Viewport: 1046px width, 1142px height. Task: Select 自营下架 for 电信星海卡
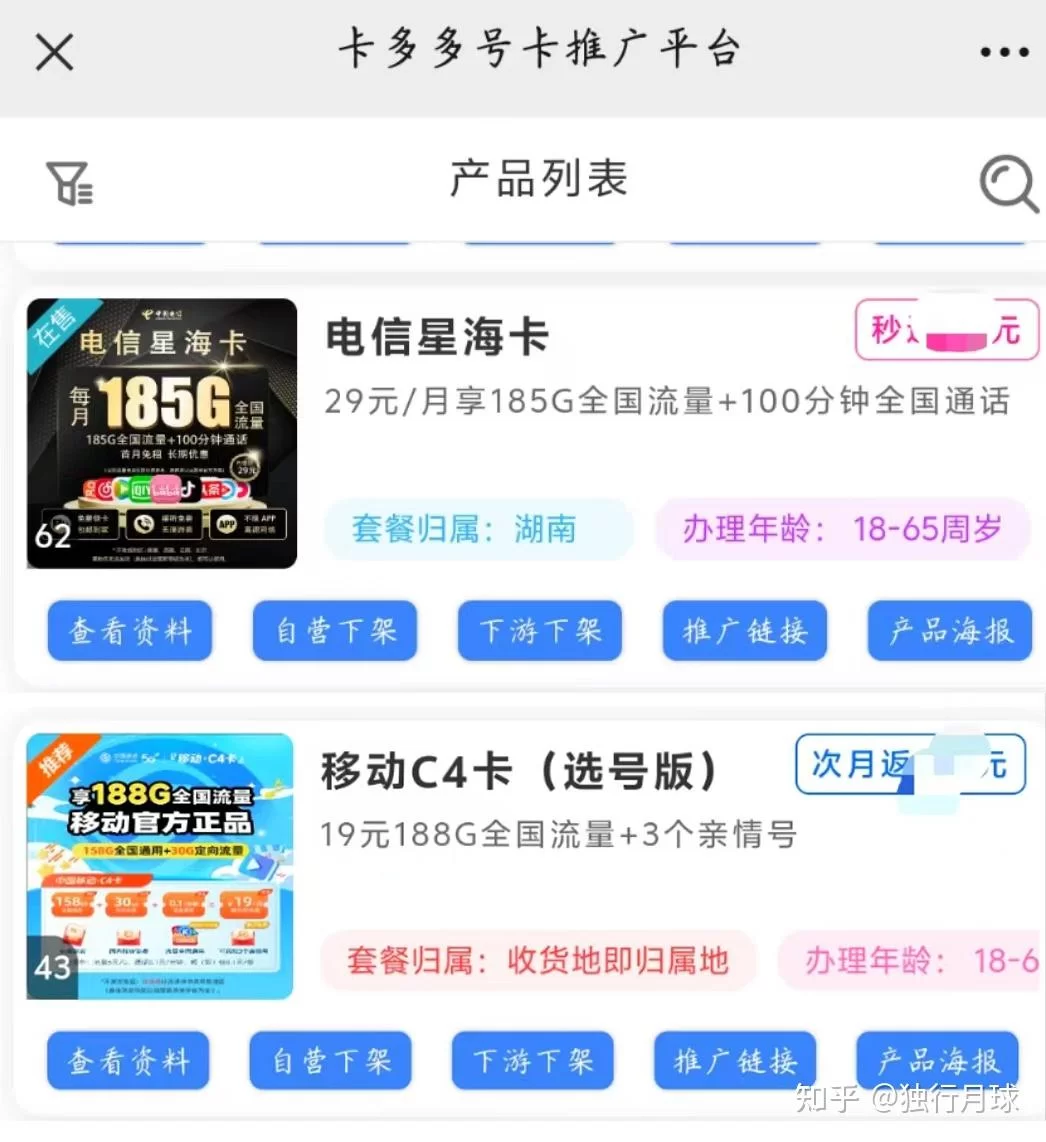point(335,631)
